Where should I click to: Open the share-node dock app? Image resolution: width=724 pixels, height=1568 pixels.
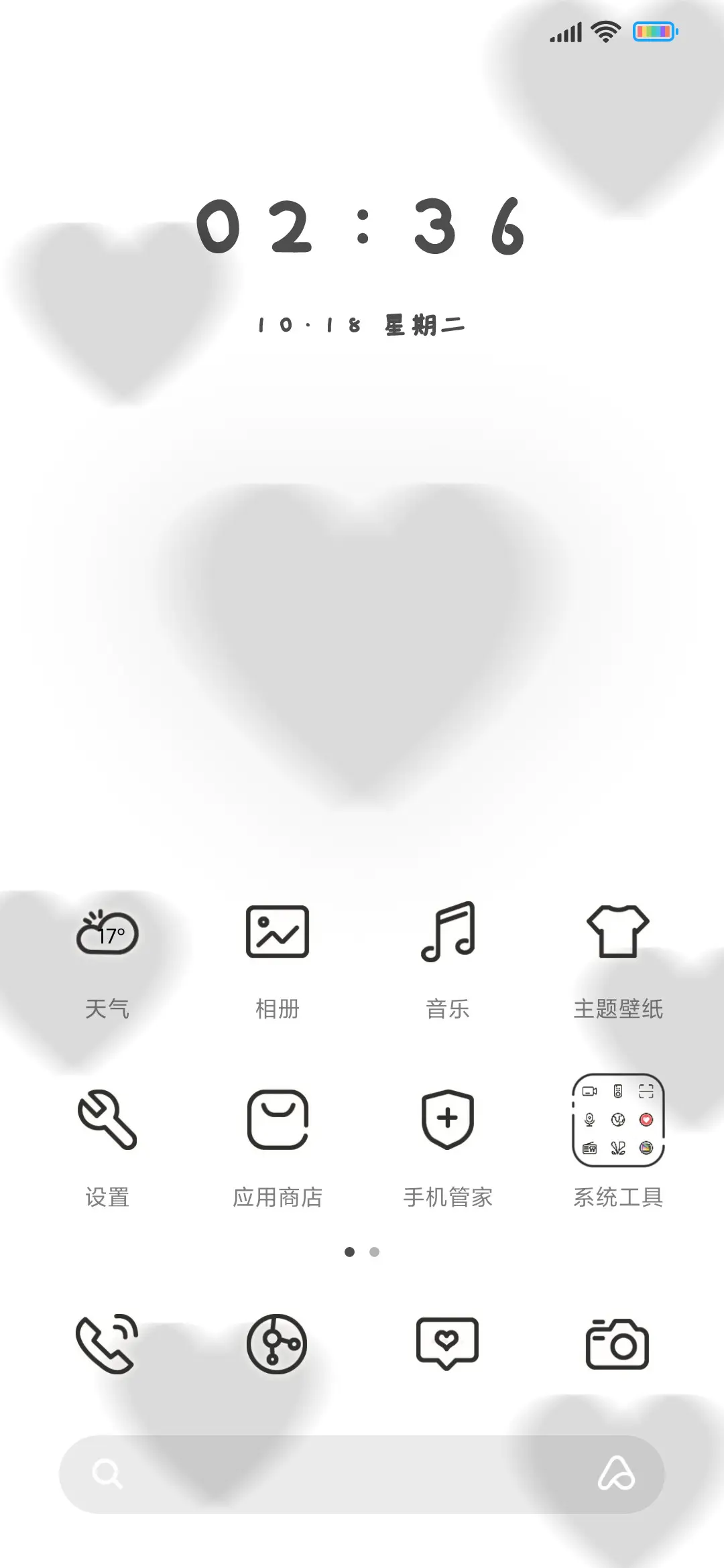[278, 1344]
